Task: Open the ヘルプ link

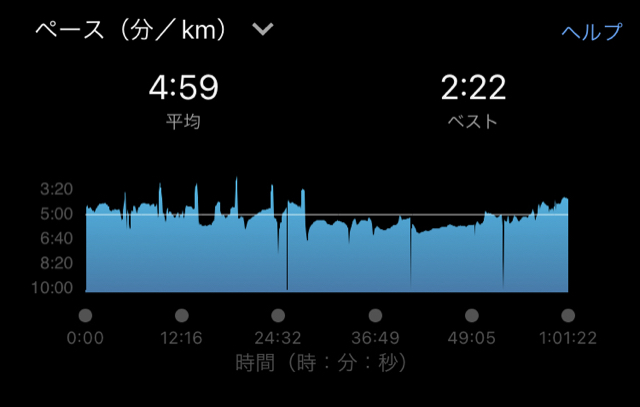Action: 591,32
